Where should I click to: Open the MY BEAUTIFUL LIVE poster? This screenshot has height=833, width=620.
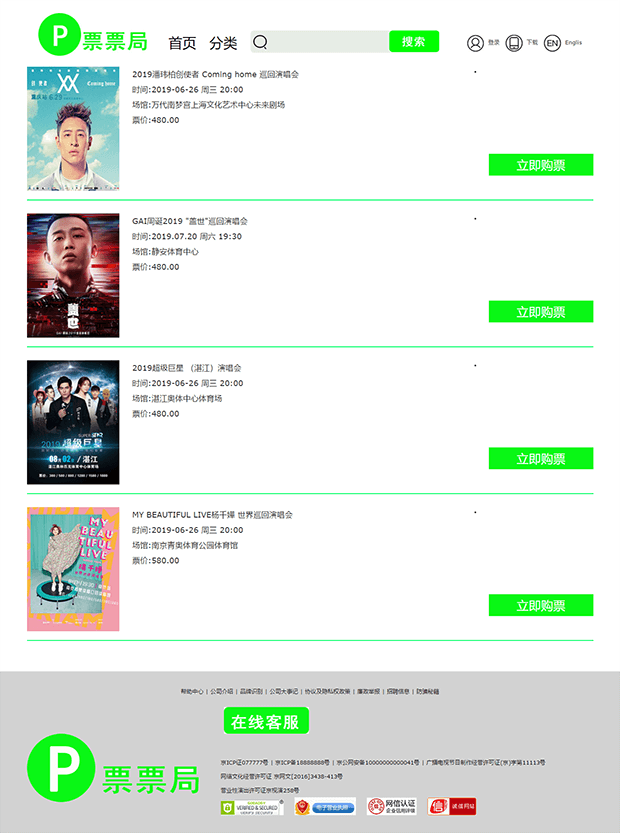[x=73, y=569]
